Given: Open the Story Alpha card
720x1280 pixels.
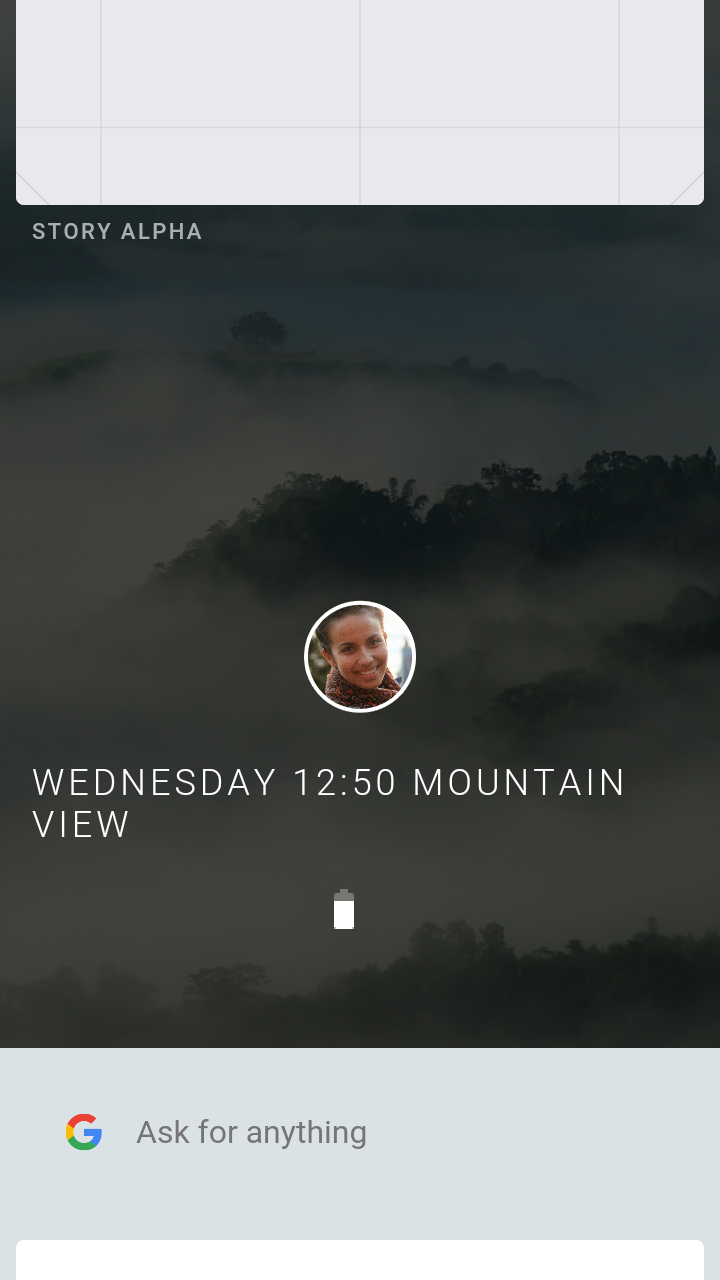Looking at the screenshot, I should (360, 102).
